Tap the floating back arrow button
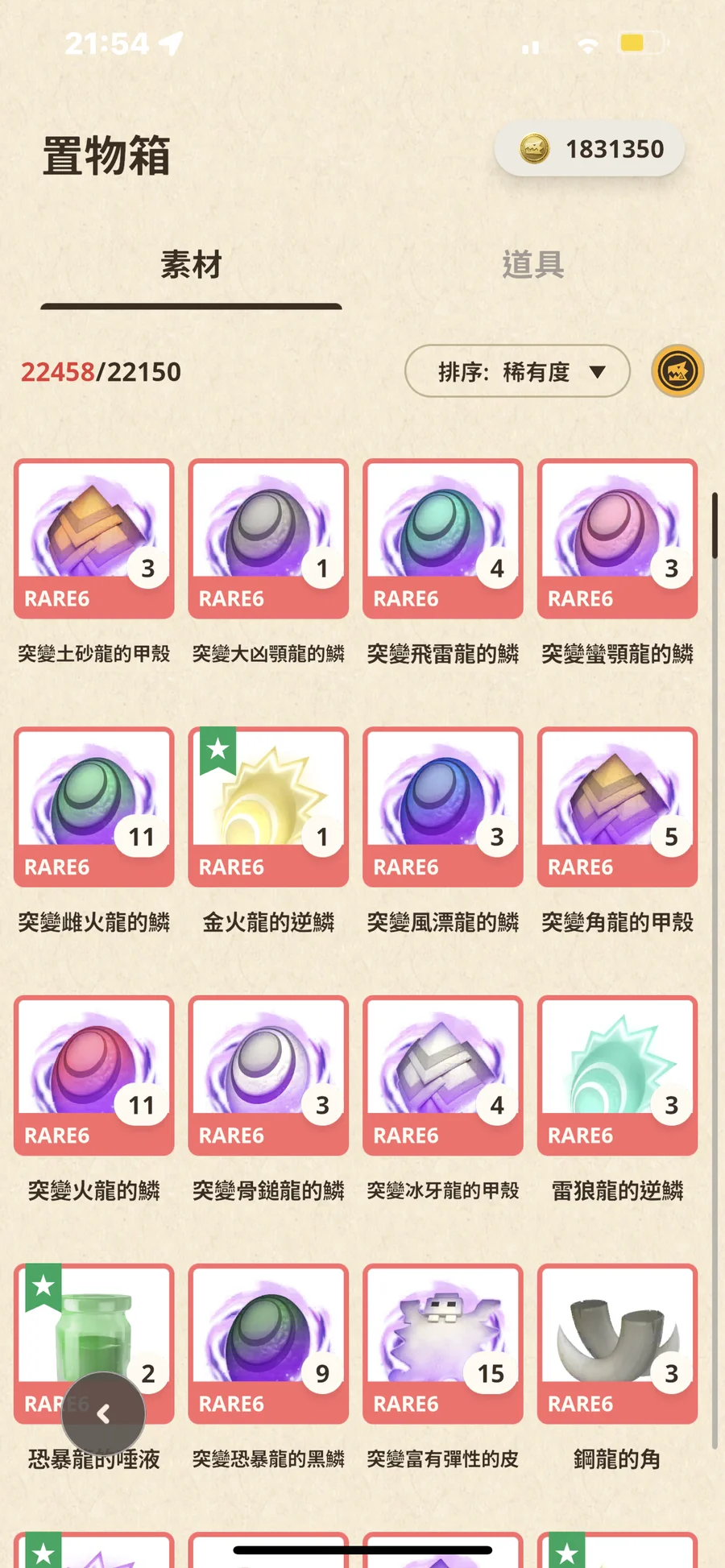Screen dimensions: 725x1568 point(103,1413)
